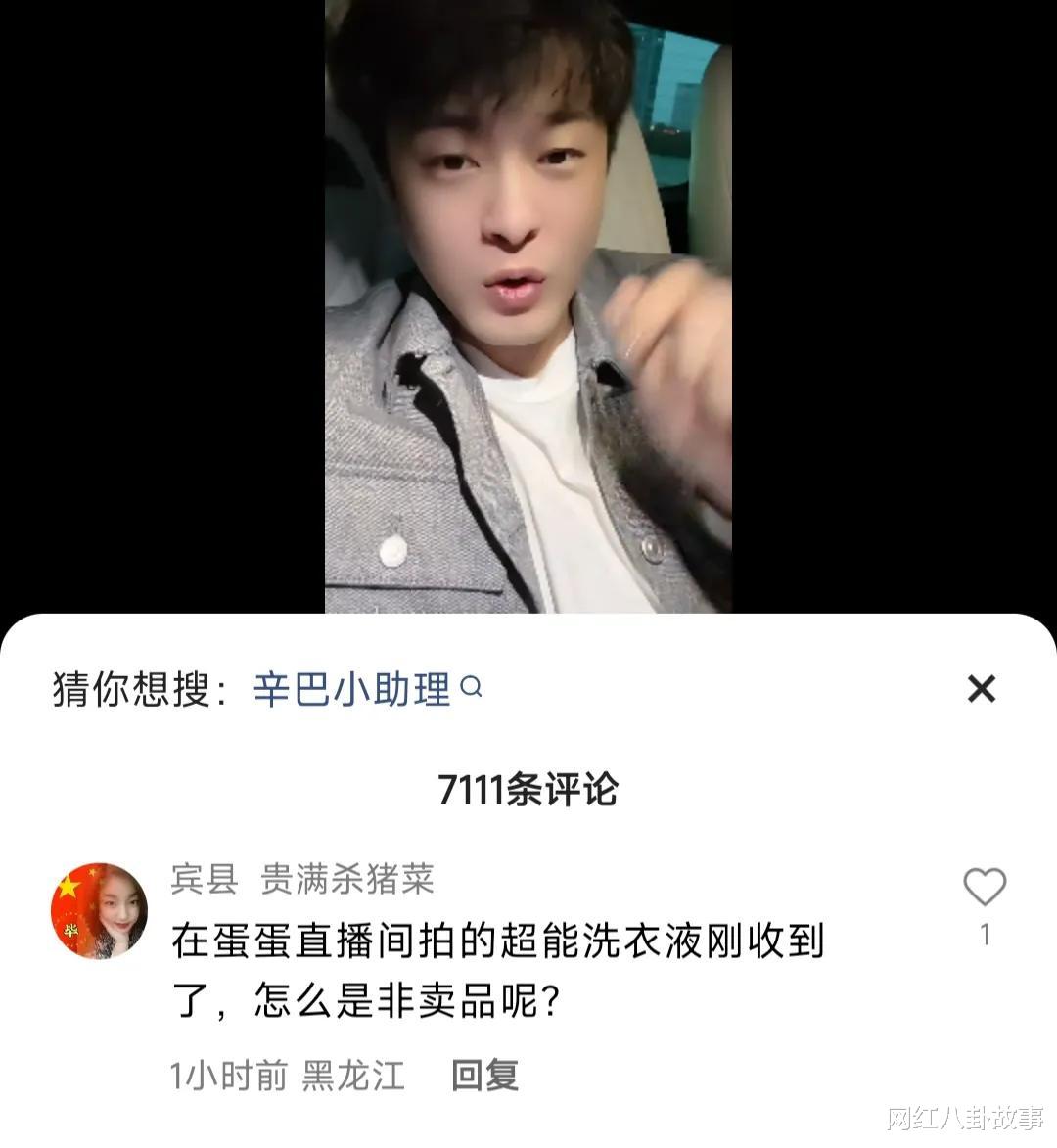The height and width of the screenshot is (1148, 1057).
Task: Dismiss the search suggestion via the X icon
Action: click(x=982, y=689)
